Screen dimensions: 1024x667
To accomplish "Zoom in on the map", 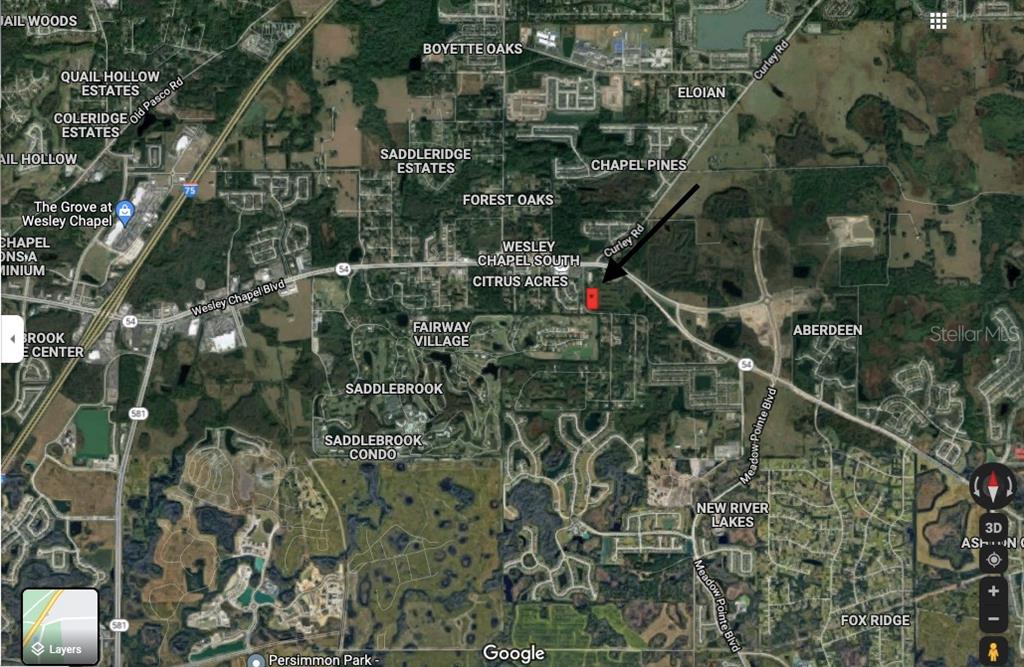I will tap(993, 591).
